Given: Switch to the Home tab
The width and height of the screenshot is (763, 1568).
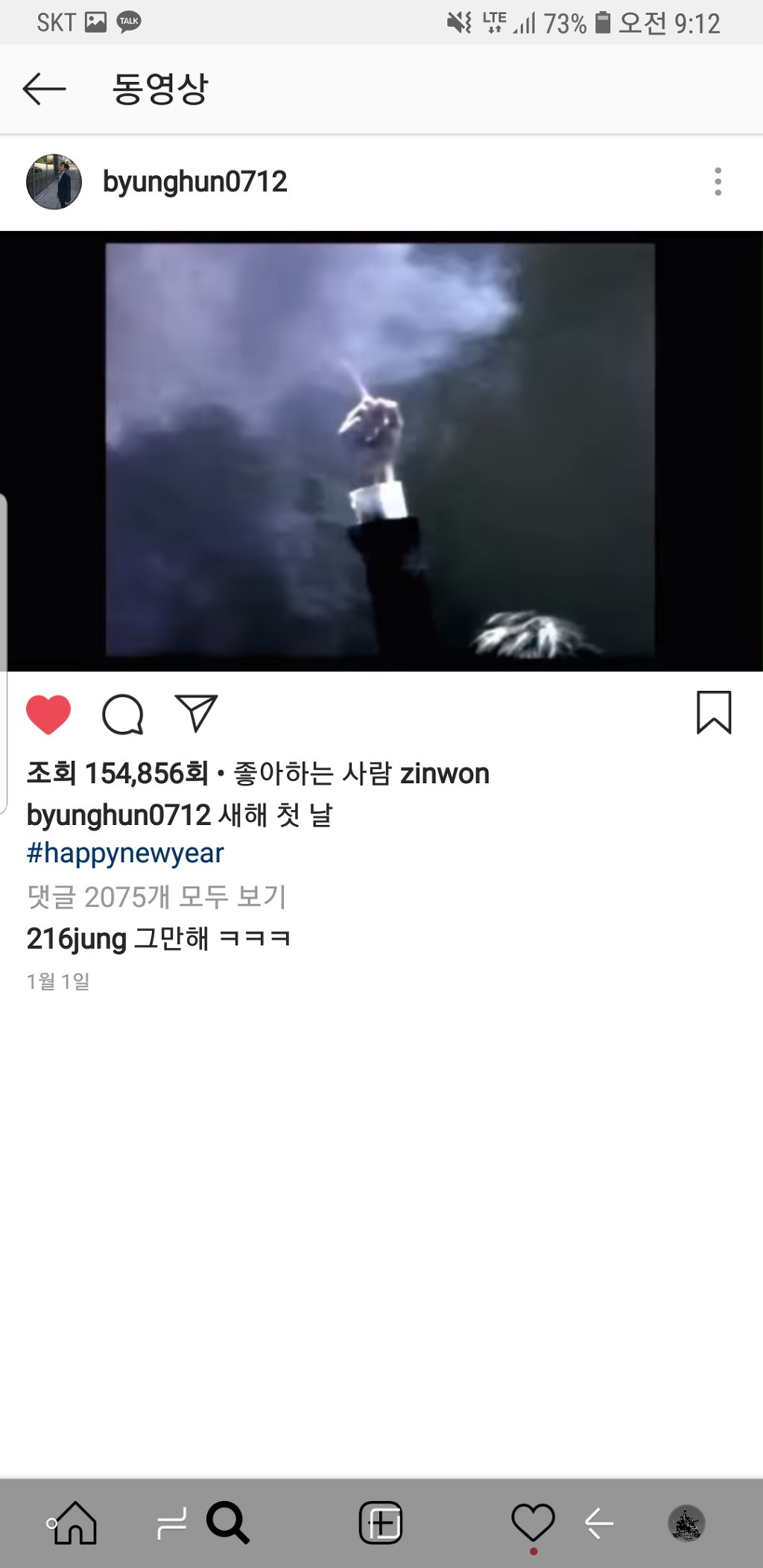Looking at the screenshot, I should pos(76,1523).
